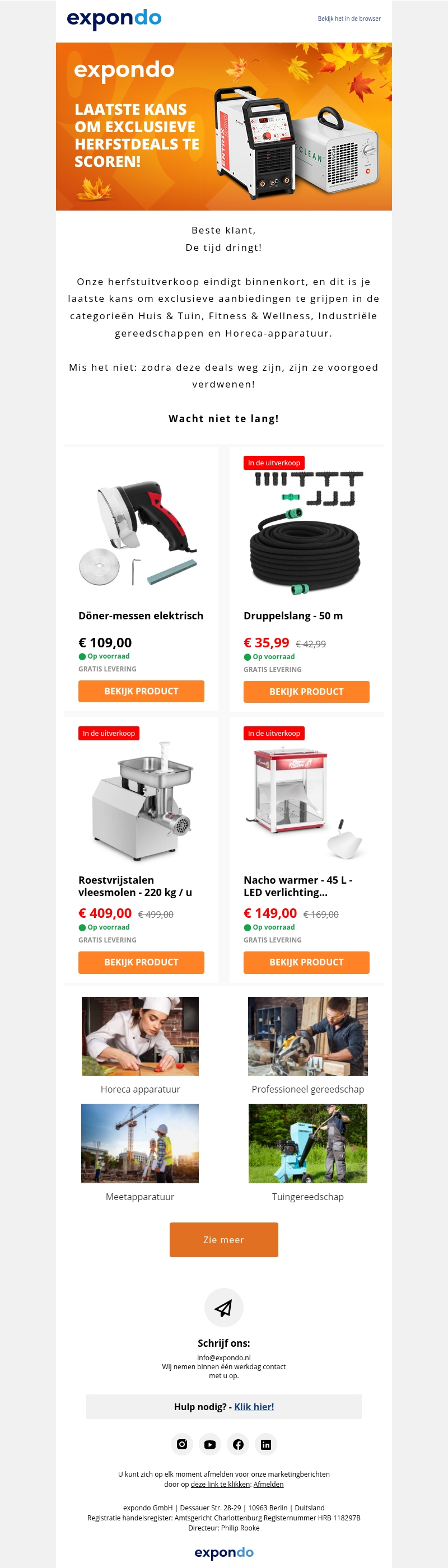Screen dimensions: 448x1568
Task: Go to the LinkedIn profile icon
Action: [266, 1444]
